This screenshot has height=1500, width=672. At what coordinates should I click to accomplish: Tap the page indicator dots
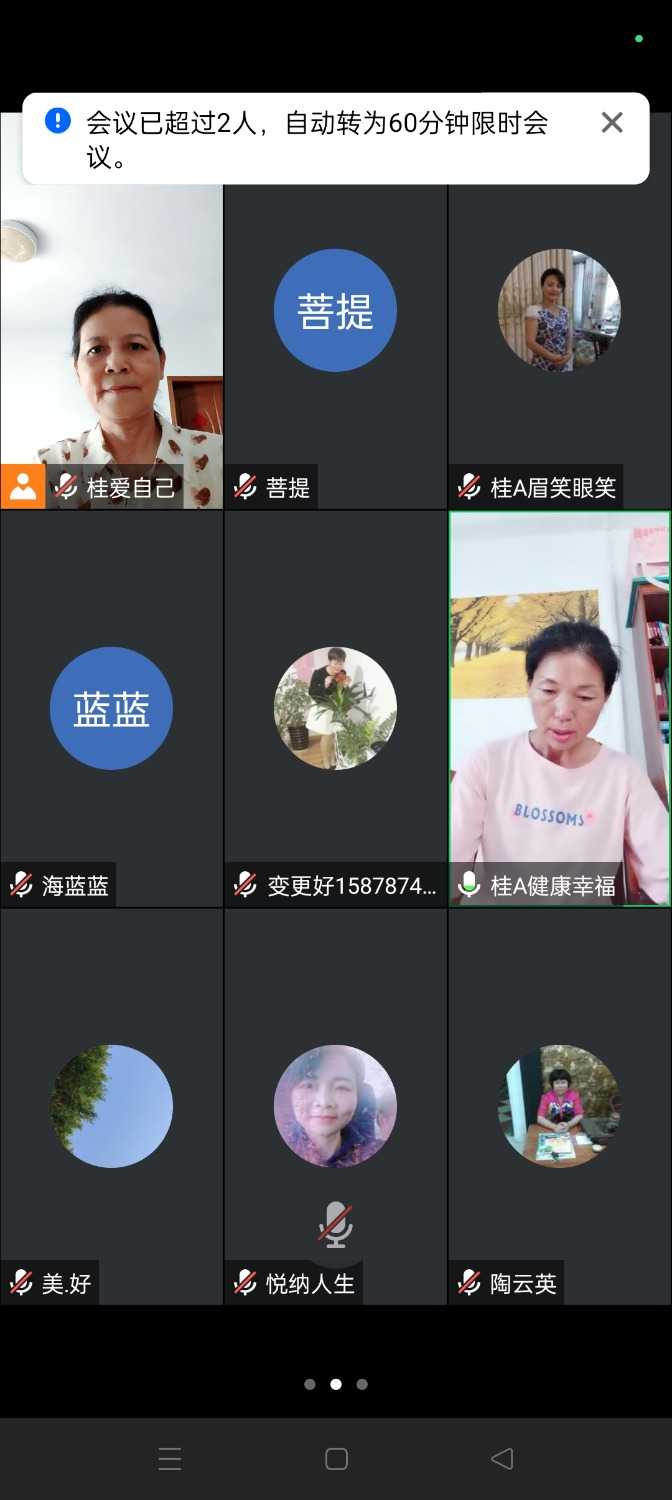(x=336, y=1384)
